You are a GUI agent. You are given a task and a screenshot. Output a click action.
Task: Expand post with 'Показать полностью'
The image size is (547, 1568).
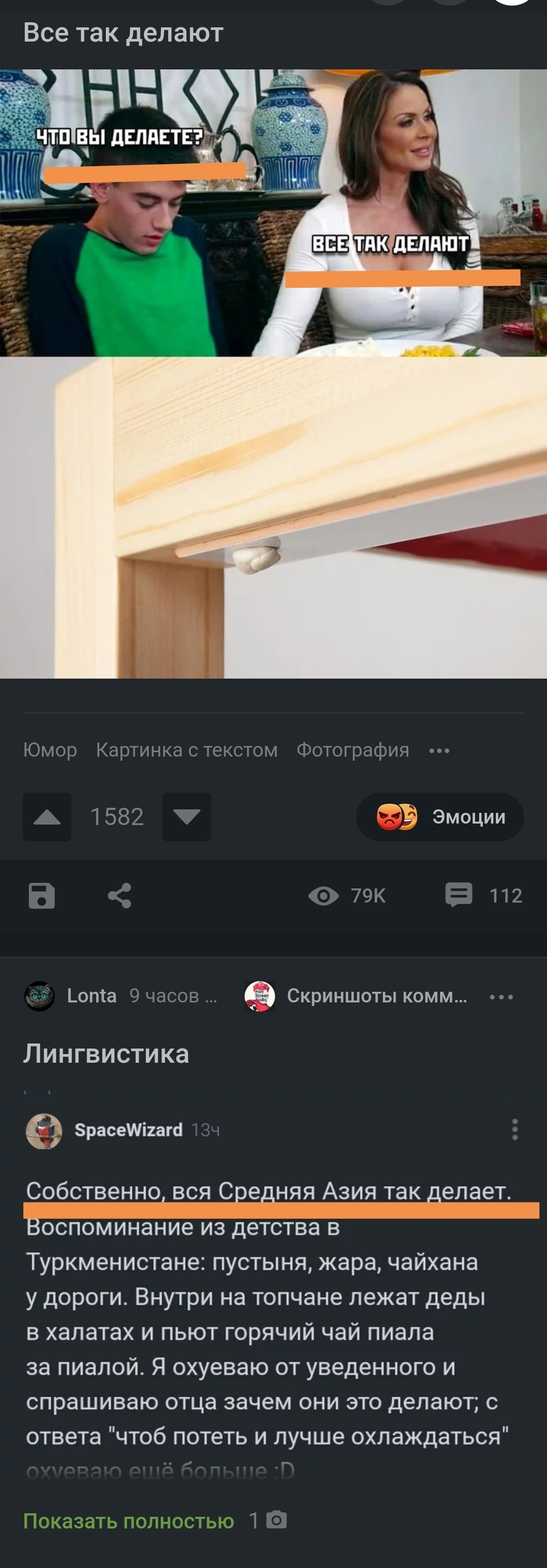(128, 1521)
